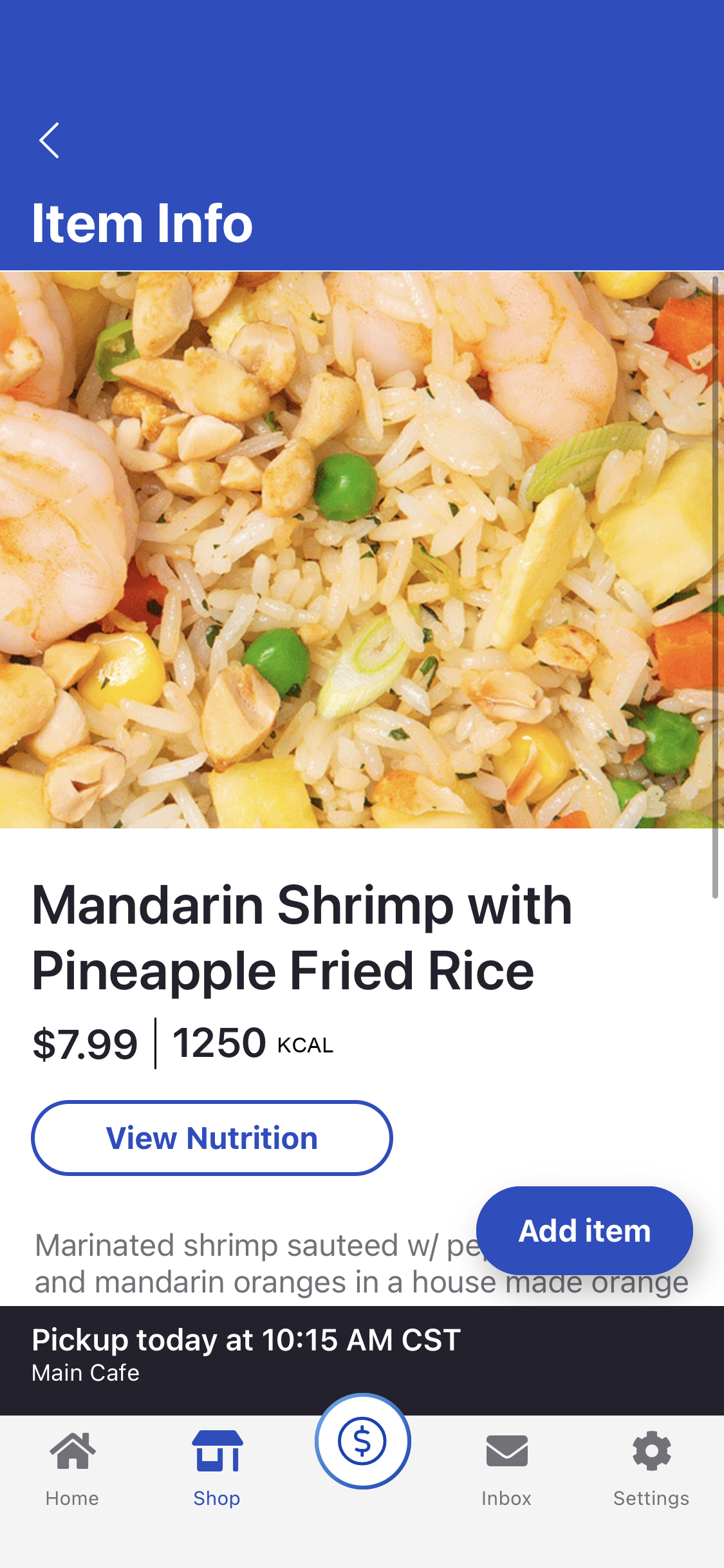Open the dollar sign pay button
This screenshot has height=1568, width=724.
click(362, 1441)
